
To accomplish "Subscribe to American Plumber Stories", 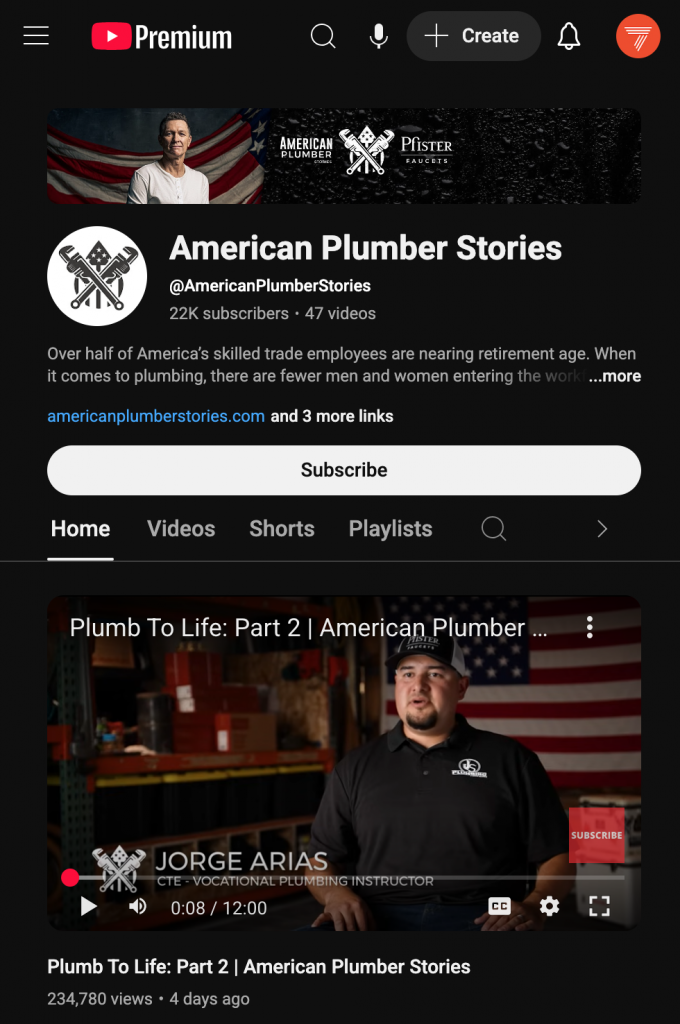I will (344, 470).
